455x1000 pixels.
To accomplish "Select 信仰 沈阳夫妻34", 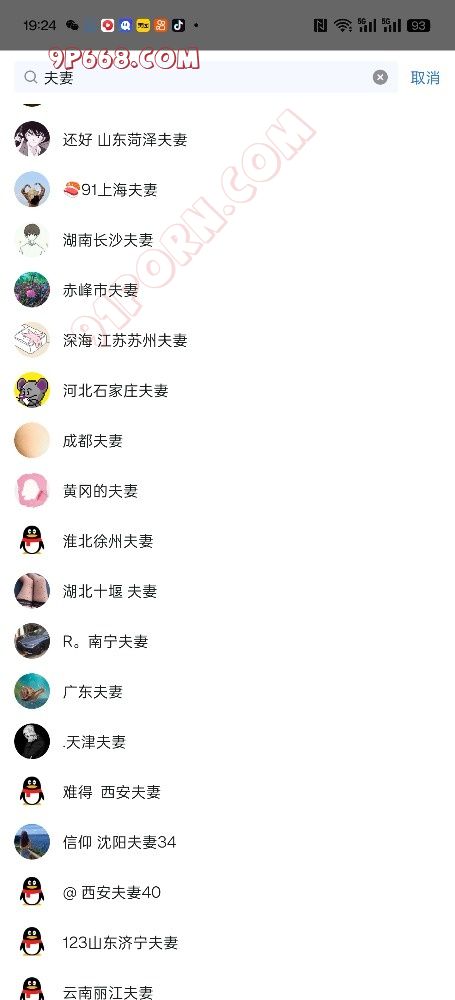I will pos(227,842).
